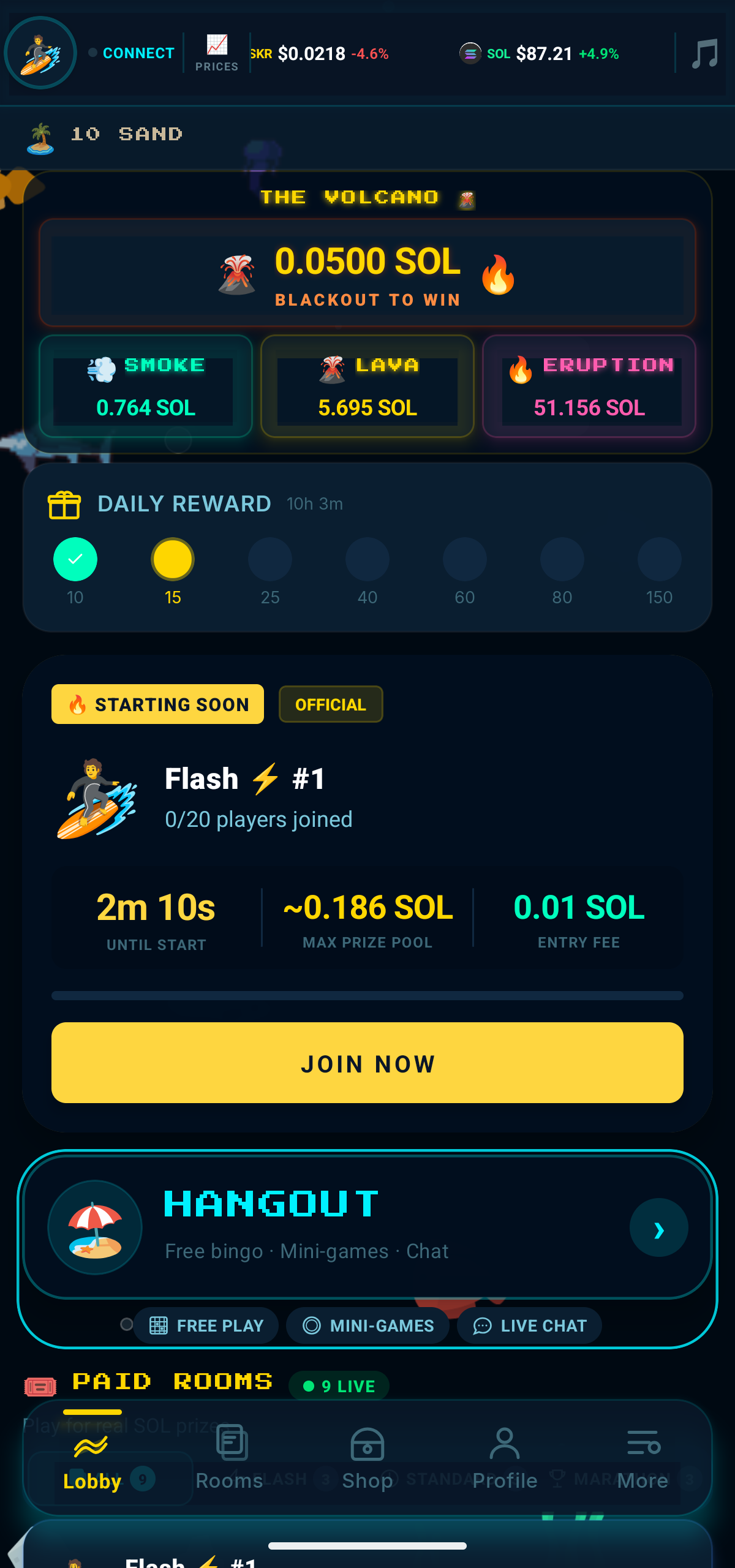Claim the 15 SAND daily reward circle
Screen dimensions: 735x1568
tap(172, 559)
